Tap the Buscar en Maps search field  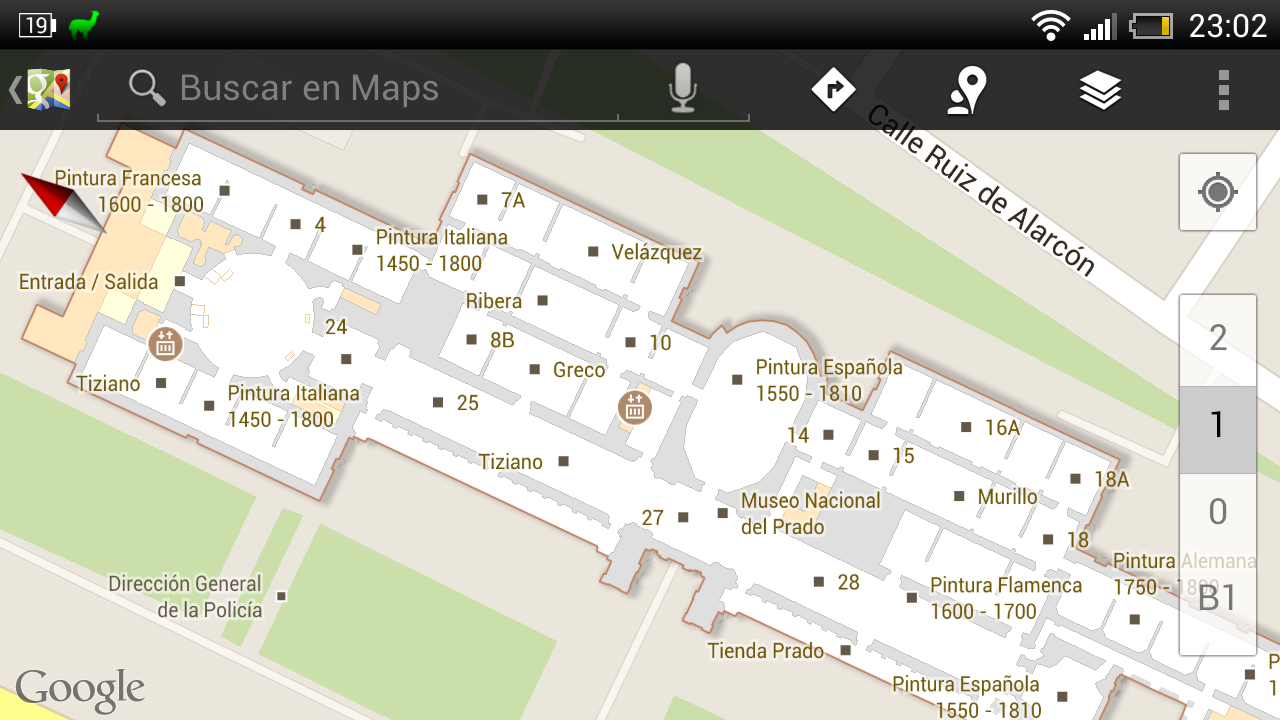380,89
